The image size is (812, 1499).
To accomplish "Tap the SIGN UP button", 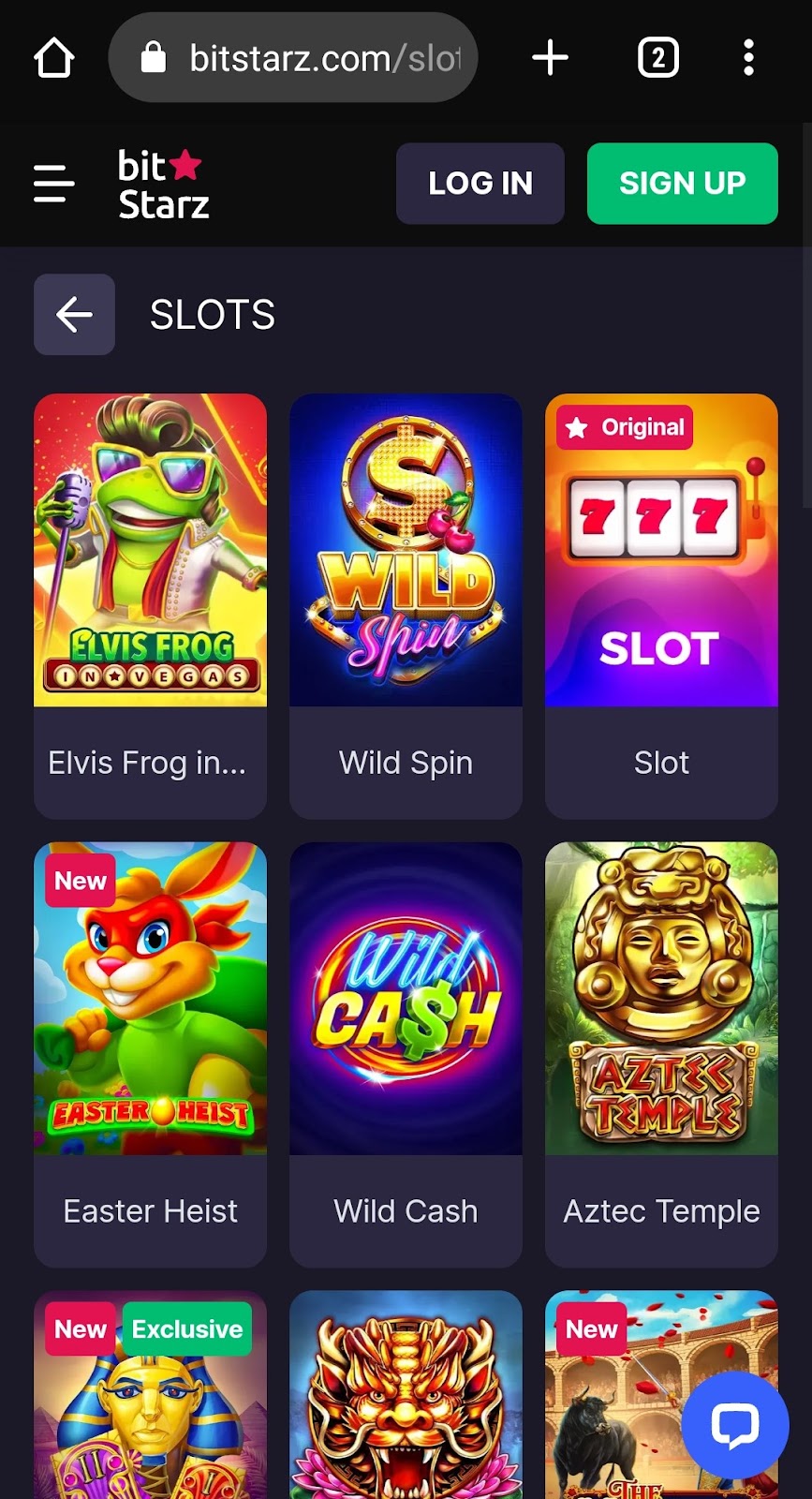I will [x=682, y=184].
